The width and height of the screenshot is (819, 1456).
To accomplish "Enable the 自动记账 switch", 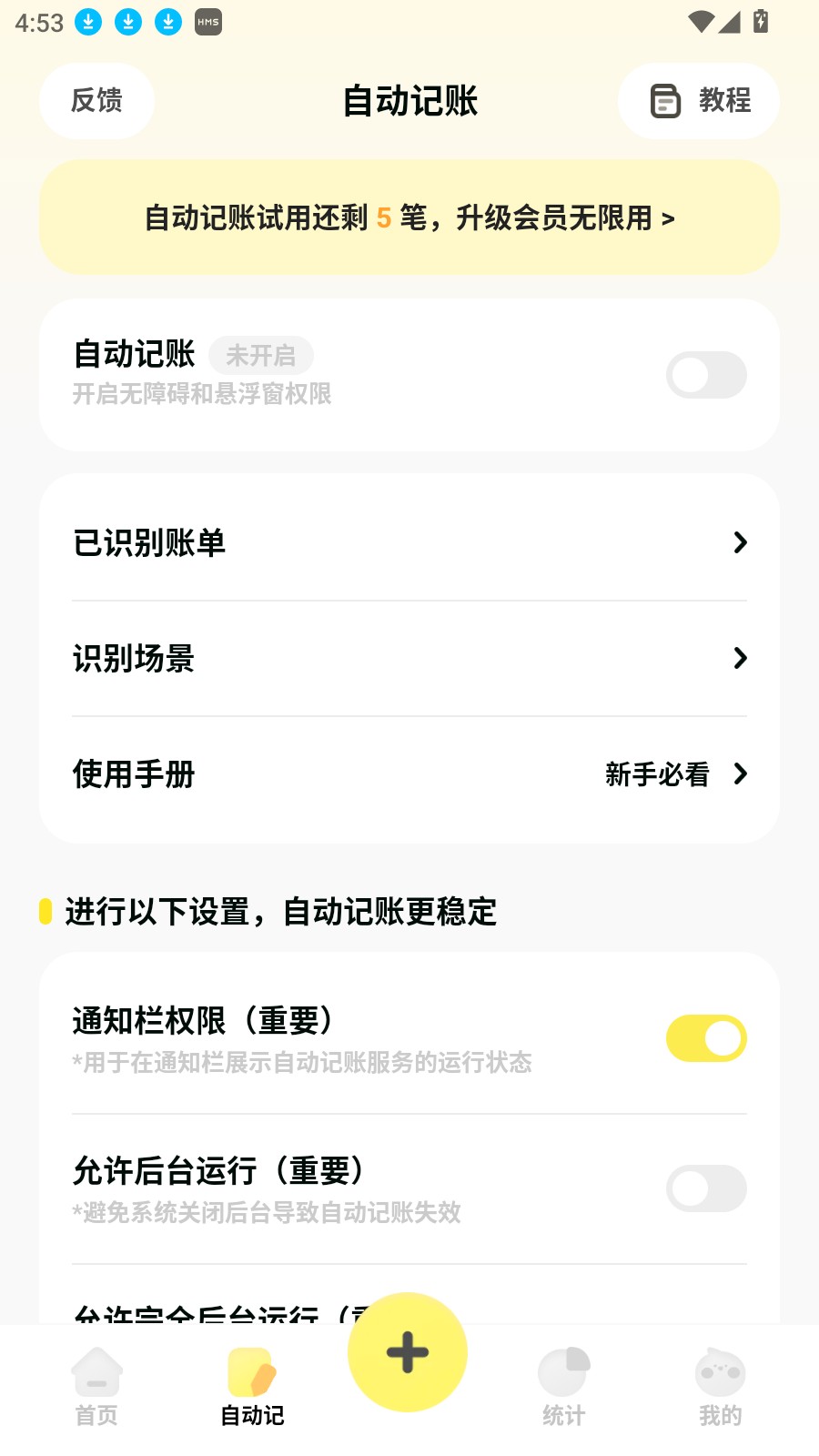I will pyautogui.click(x=706, y=375).
